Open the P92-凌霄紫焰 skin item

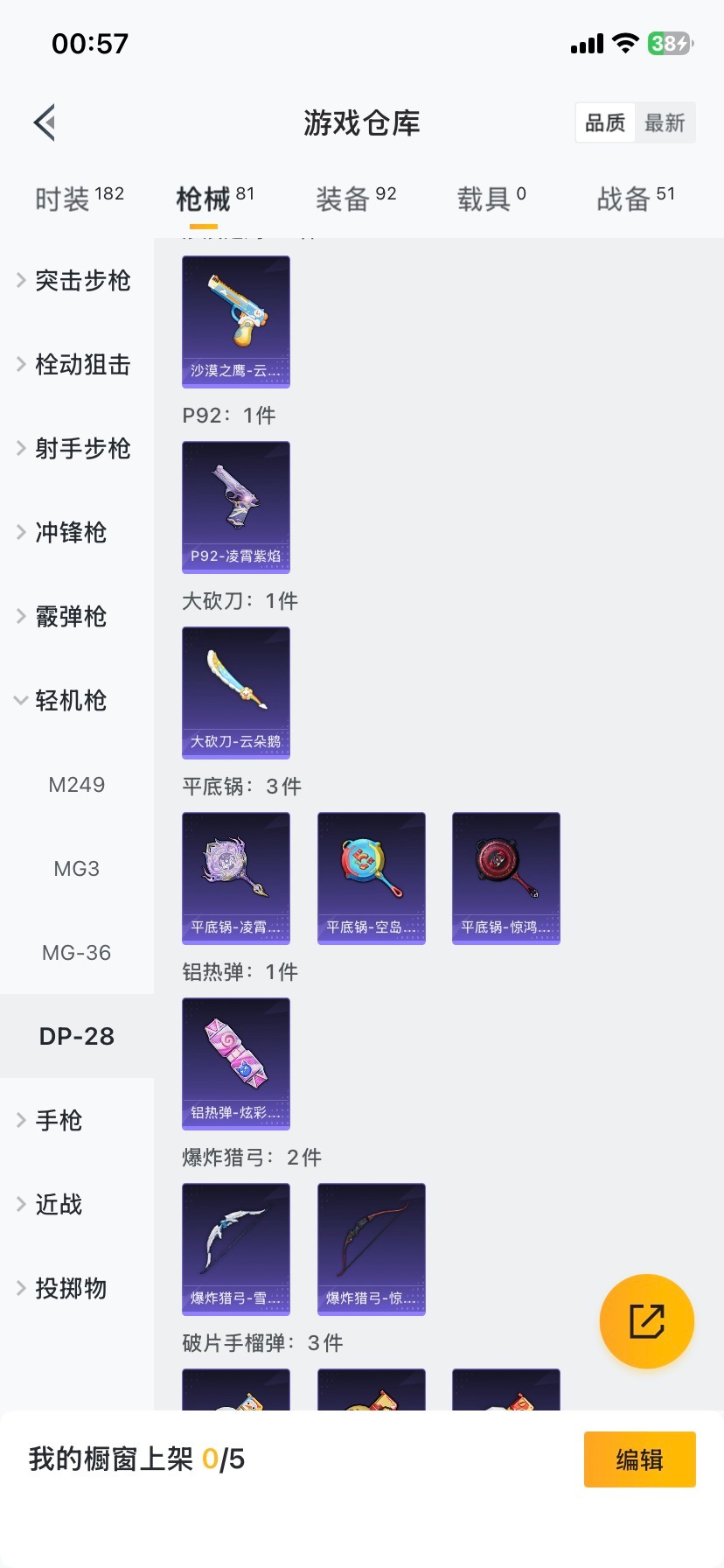tap(236, 507)
